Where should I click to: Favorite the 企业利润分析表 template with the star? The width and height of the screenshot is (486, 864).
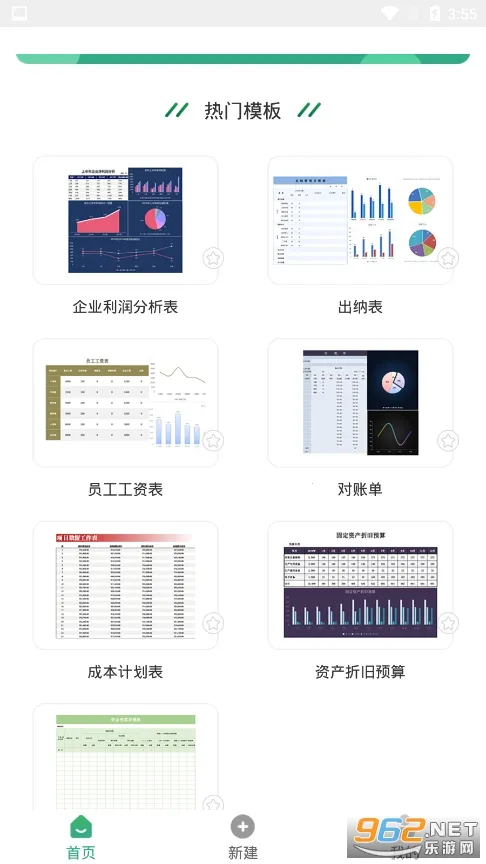(x=213, y=258)
